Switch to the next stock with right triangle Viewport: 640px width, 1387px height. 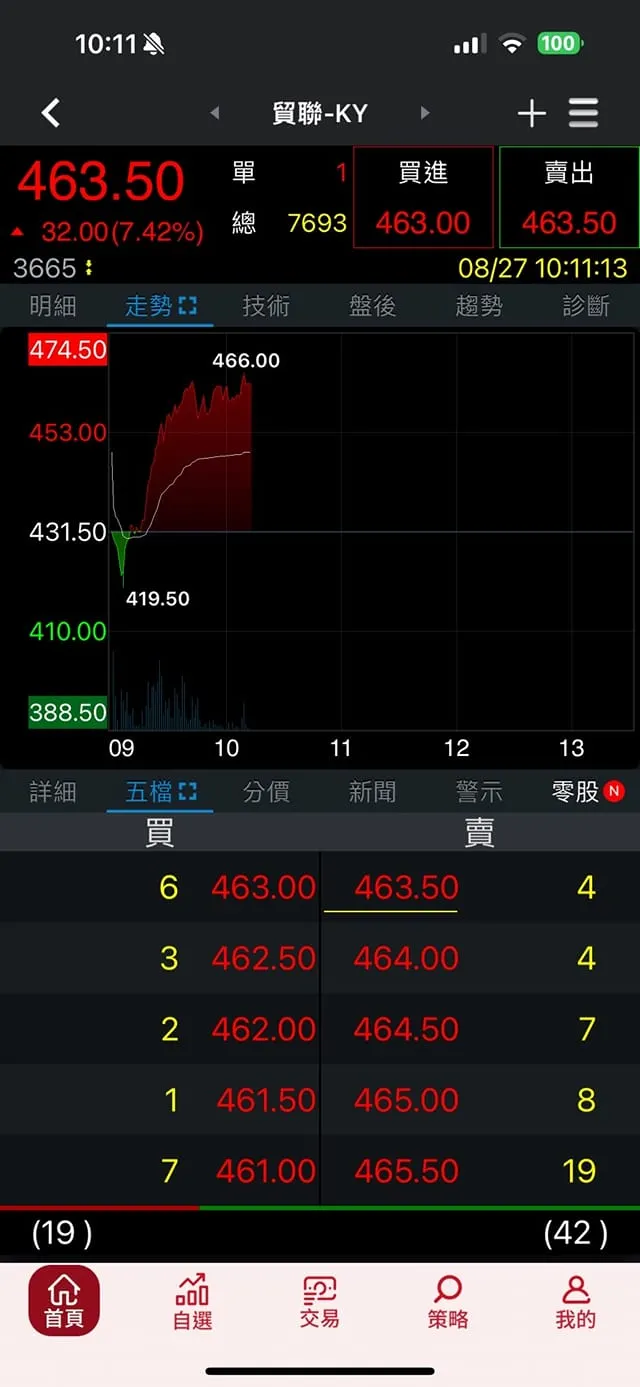(x=425, y=113)
